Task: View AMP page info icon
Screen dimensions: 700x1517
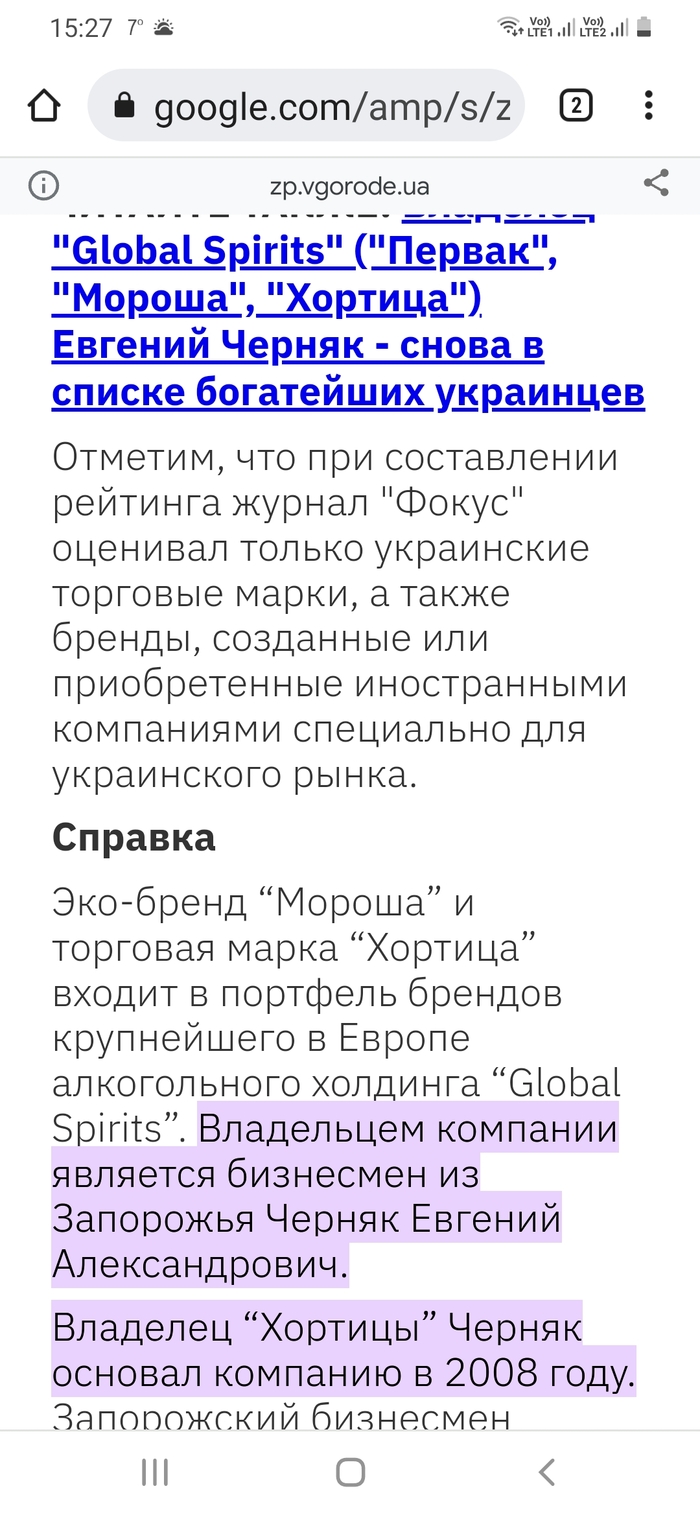Action: click(43, 185)
